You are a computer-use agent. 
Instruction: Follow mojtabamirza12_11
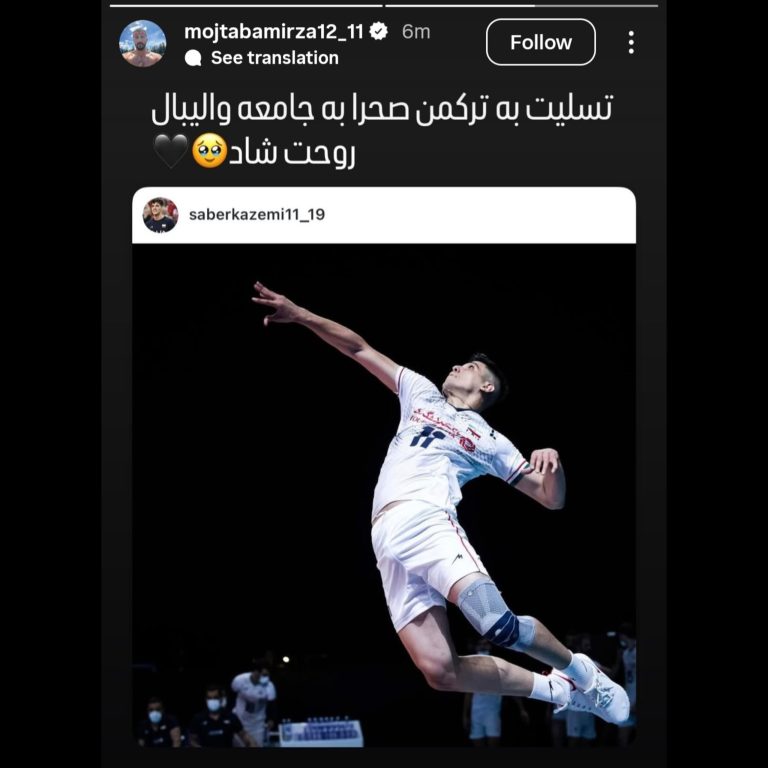(x=540, y=42)
